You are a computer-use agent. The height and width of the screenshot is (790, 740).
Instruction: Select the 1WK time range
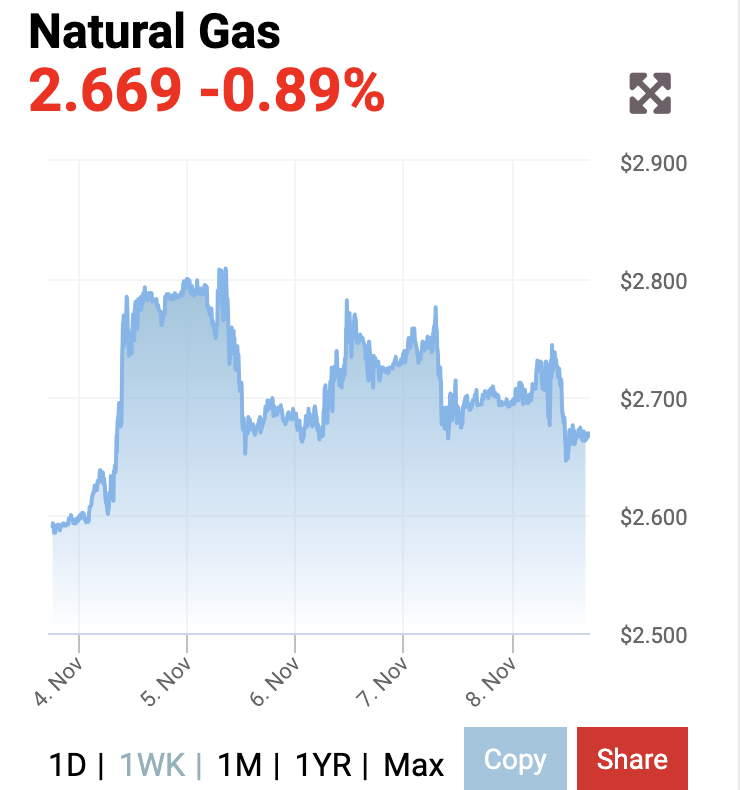point(152,766)
